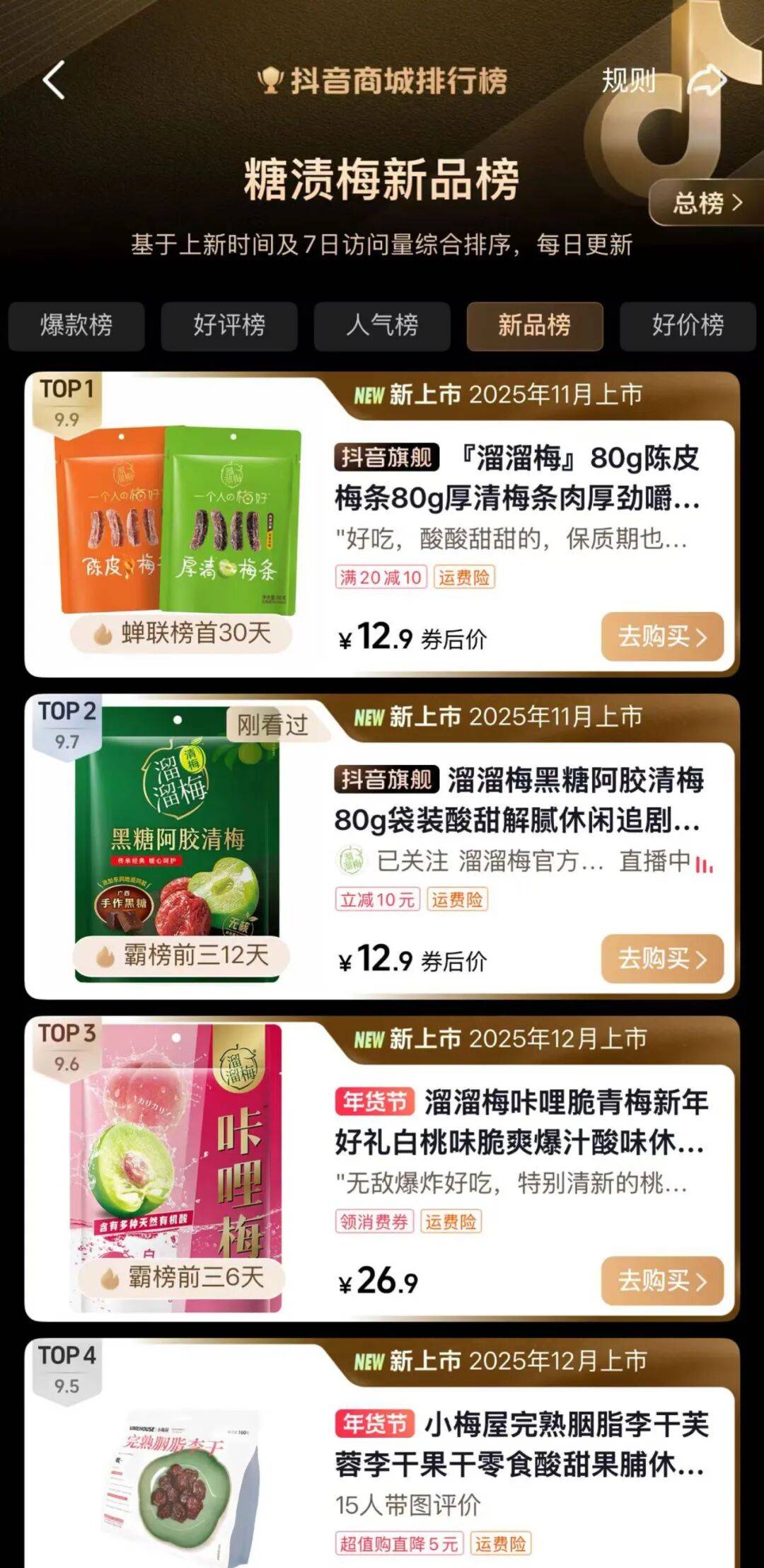Open the 规则 rules page
This screenshot has width=764, height=1568.
[x=630, y=81]
